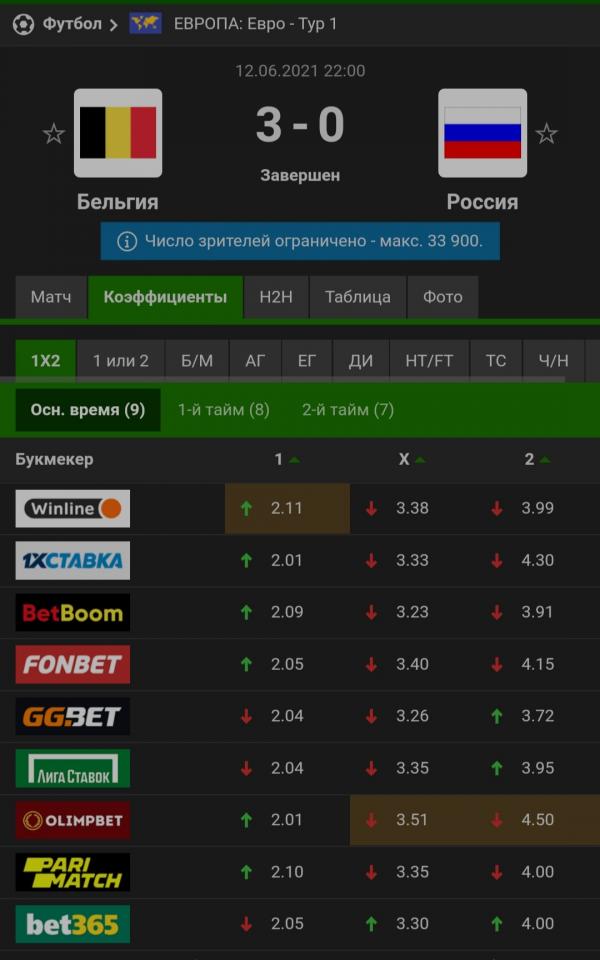
Task: Switch to the АГ odds tab
Action: point(256,361)
